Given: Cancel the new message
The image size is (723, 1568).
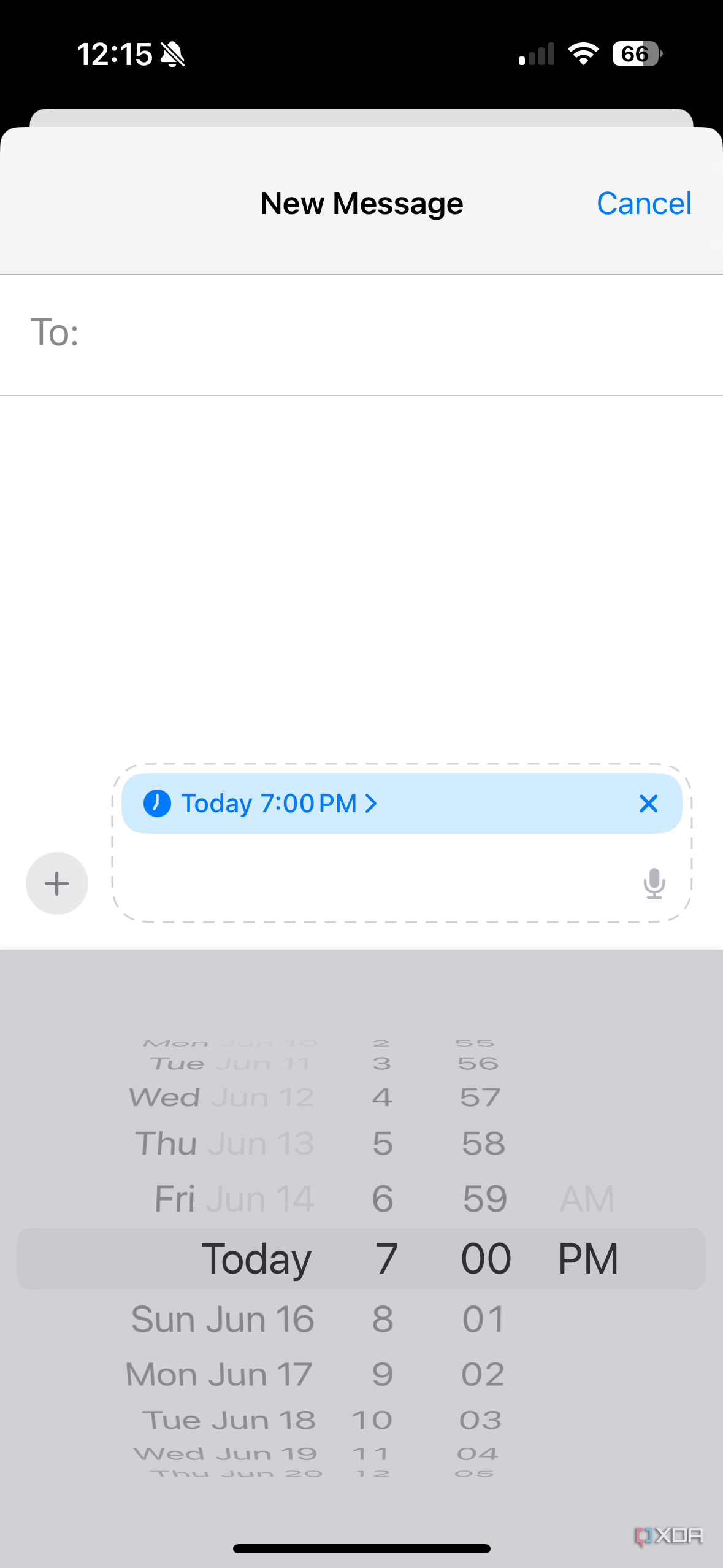Looking at the screenshot, I should click(x=644, y=203).
